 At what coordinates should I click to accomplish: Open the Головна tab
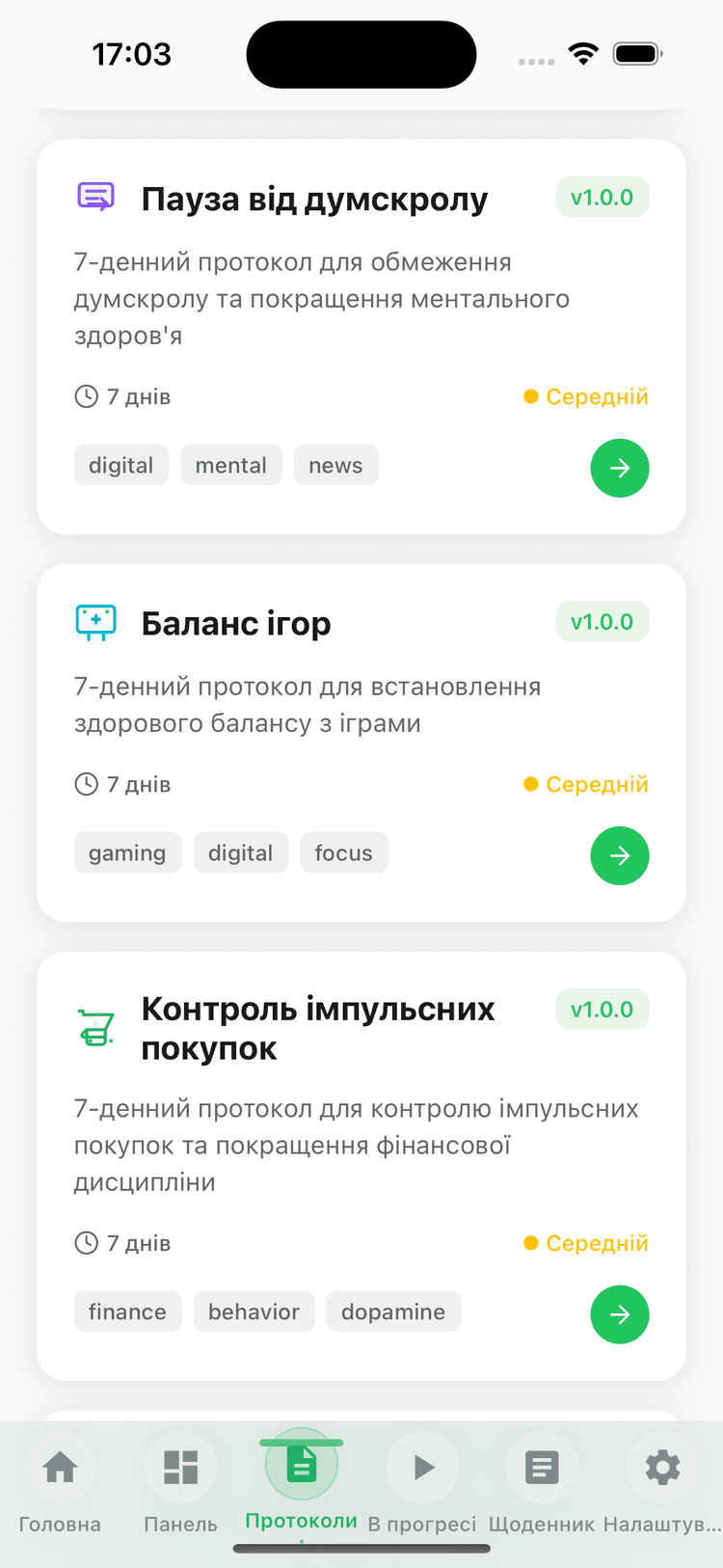pos(60,1485)
